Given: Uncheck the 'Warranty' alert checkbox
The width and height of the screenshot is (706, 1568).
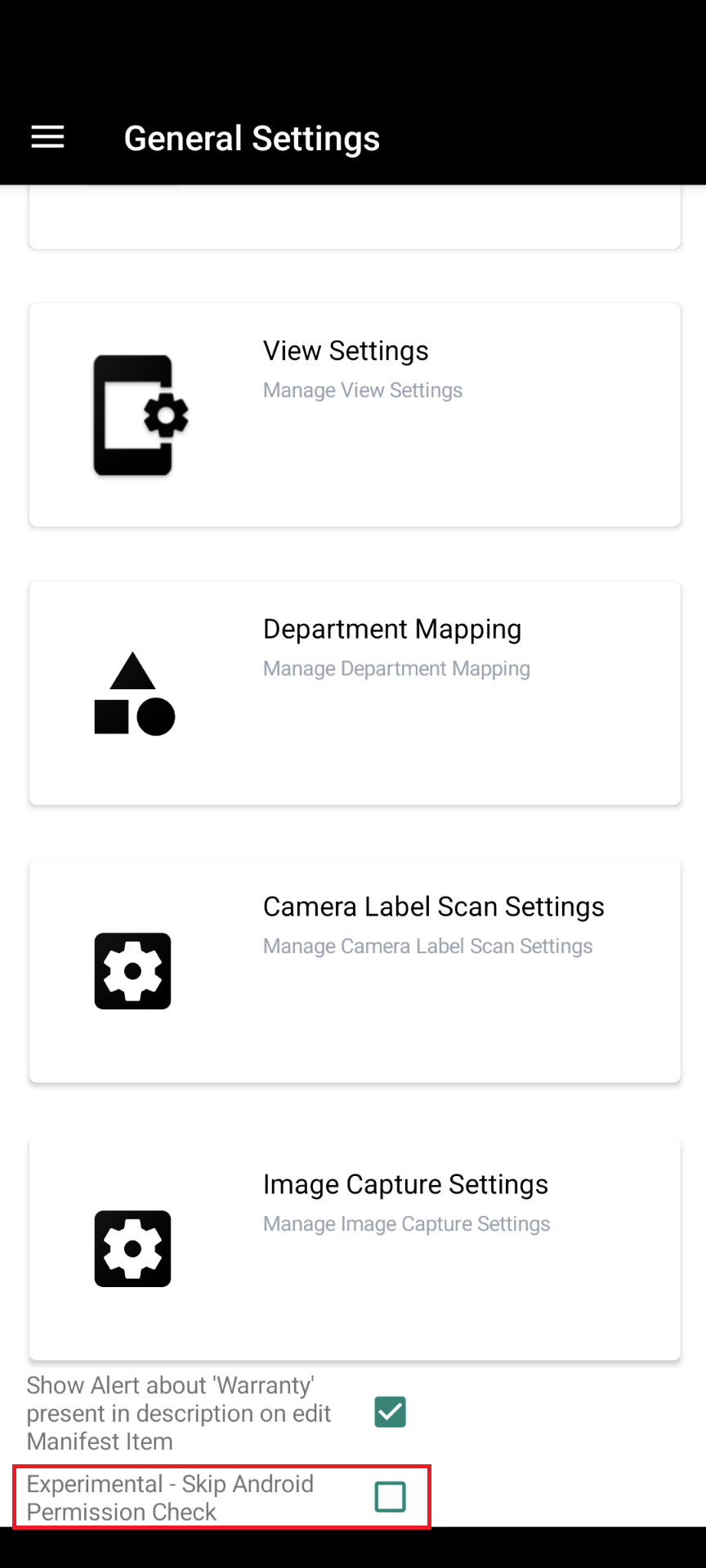Looking at the screenshot, I should 390,1412.
